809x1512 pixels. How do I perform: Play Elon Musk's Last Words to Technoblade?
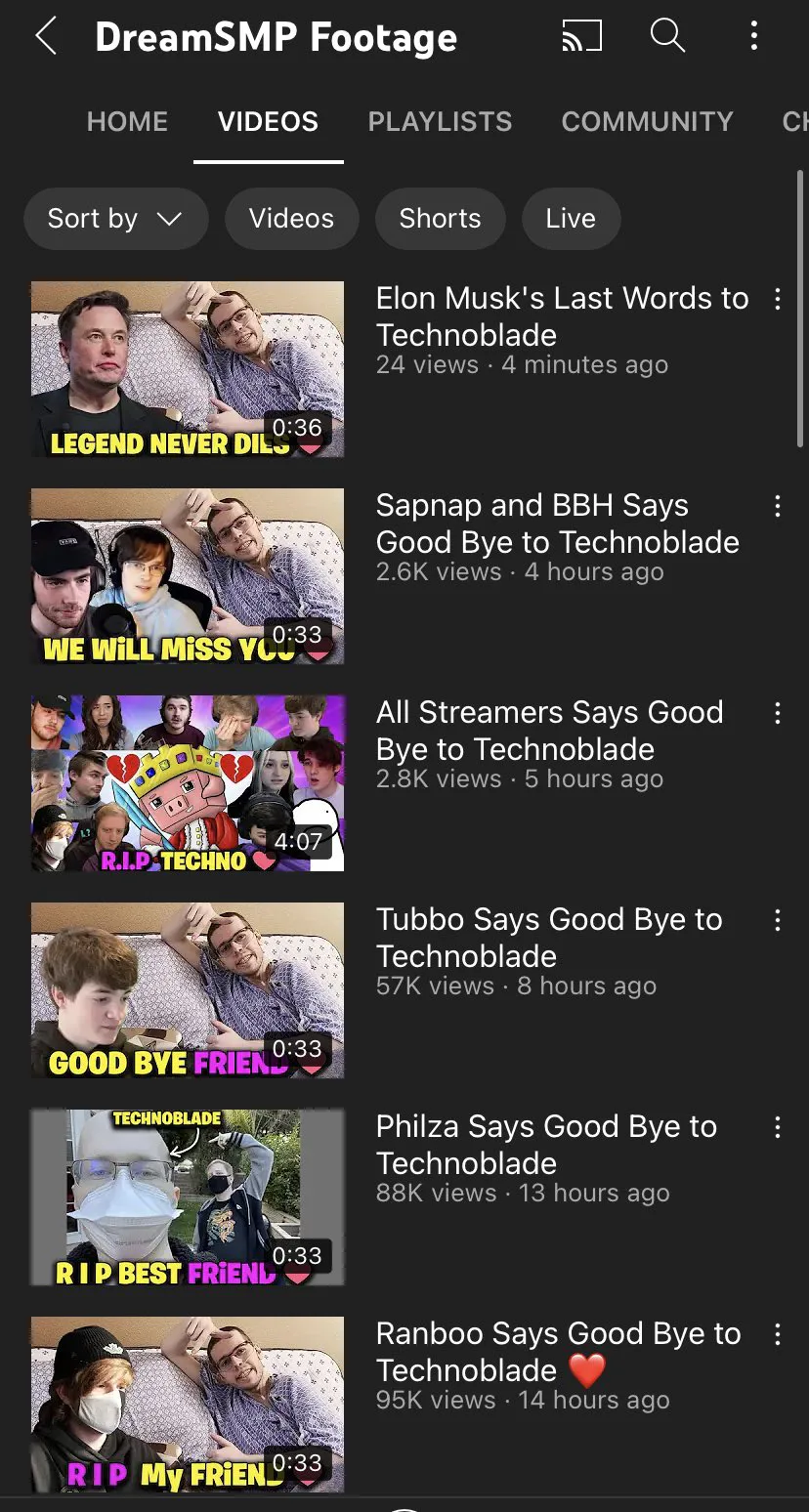[188, 369]
